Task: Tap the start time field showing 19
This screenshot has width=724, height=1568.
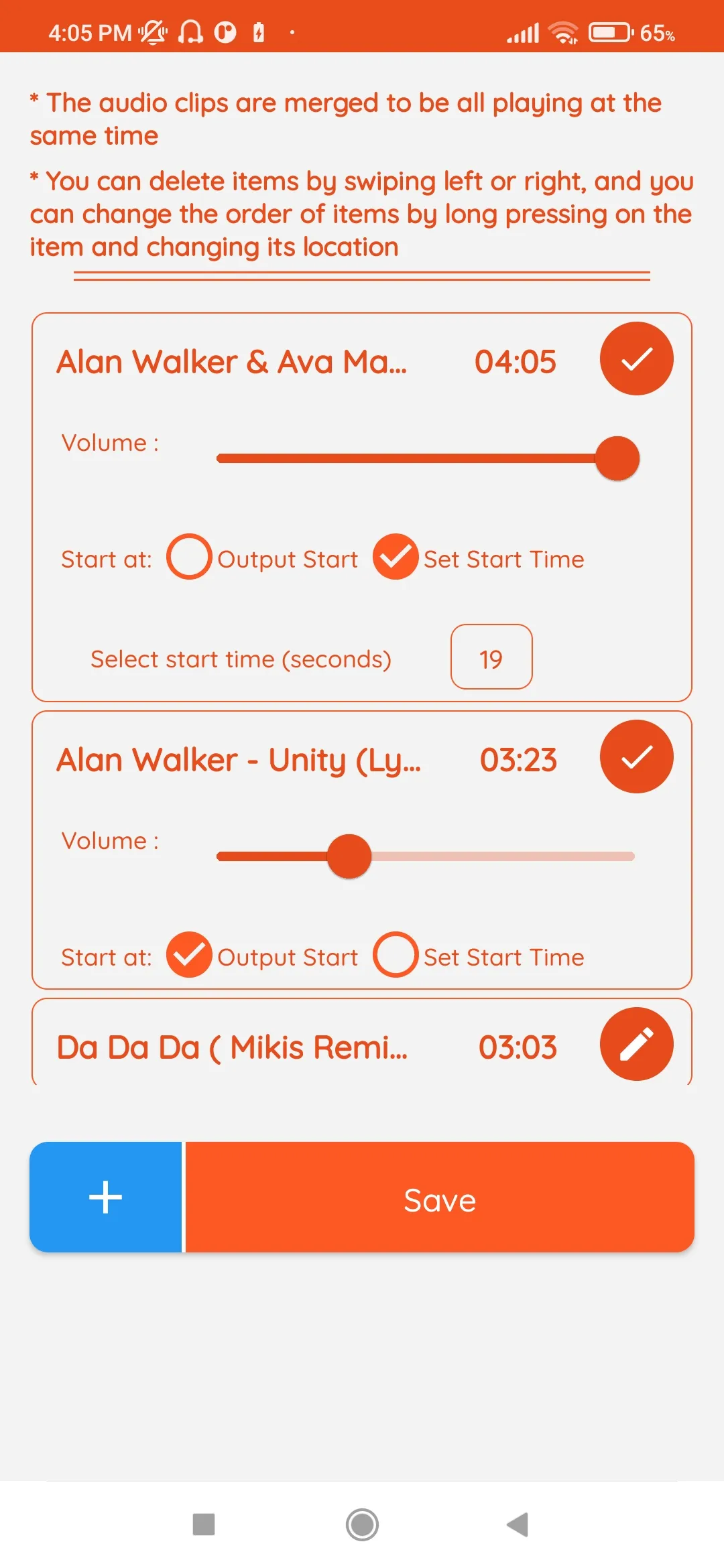Action: [491, 657]
